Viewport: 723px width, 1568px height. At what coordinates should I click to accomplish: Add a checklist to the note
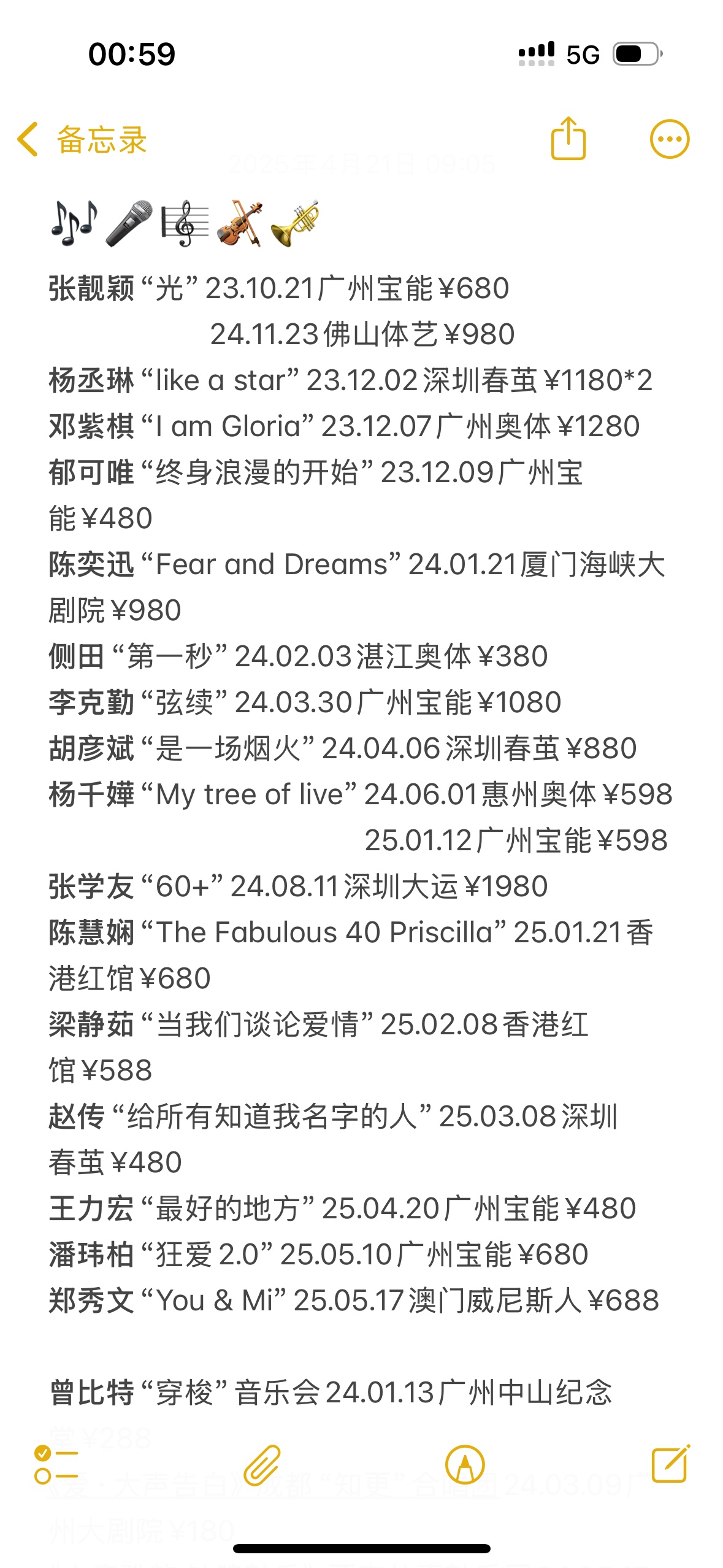click(56, 1464)
